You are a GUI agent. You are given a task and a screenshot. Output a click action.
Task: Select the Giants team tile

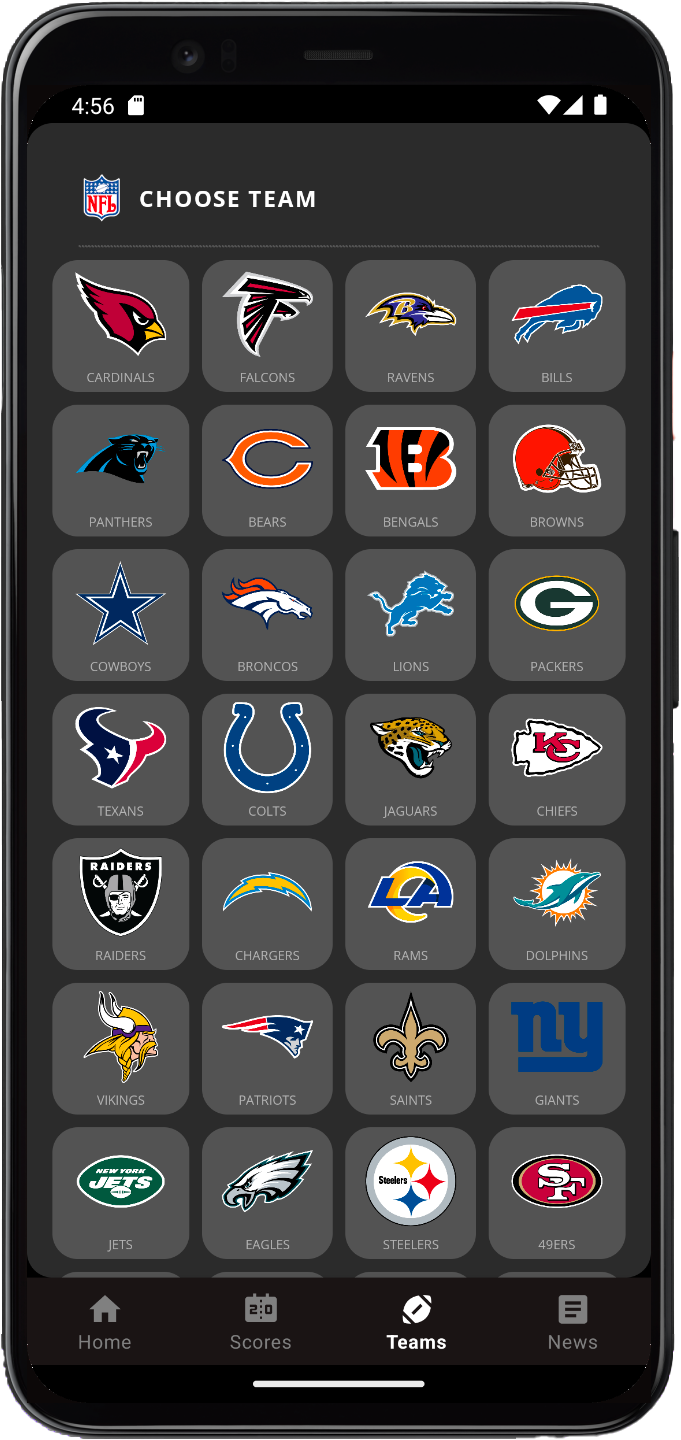pos(556,1048)
